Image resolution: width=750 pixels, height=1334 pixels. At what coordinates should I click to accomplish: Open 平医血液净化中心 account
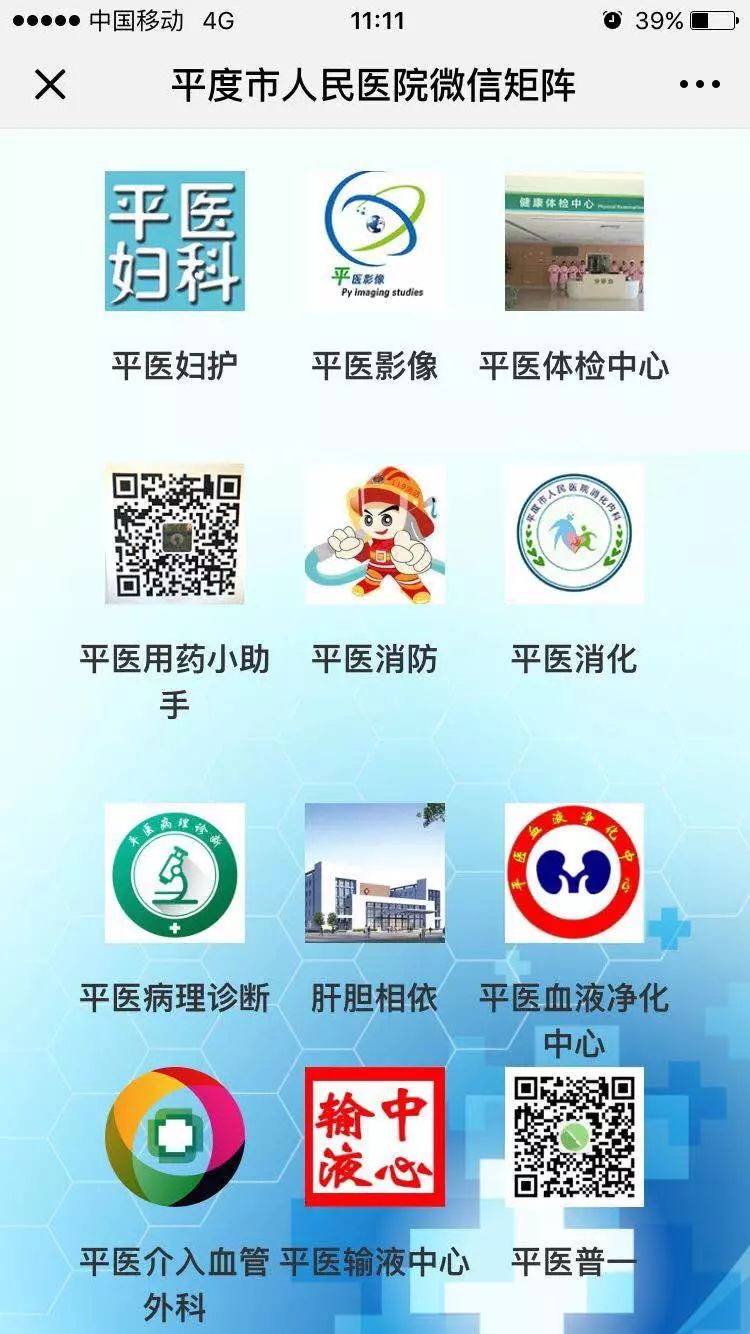[574, 873]
